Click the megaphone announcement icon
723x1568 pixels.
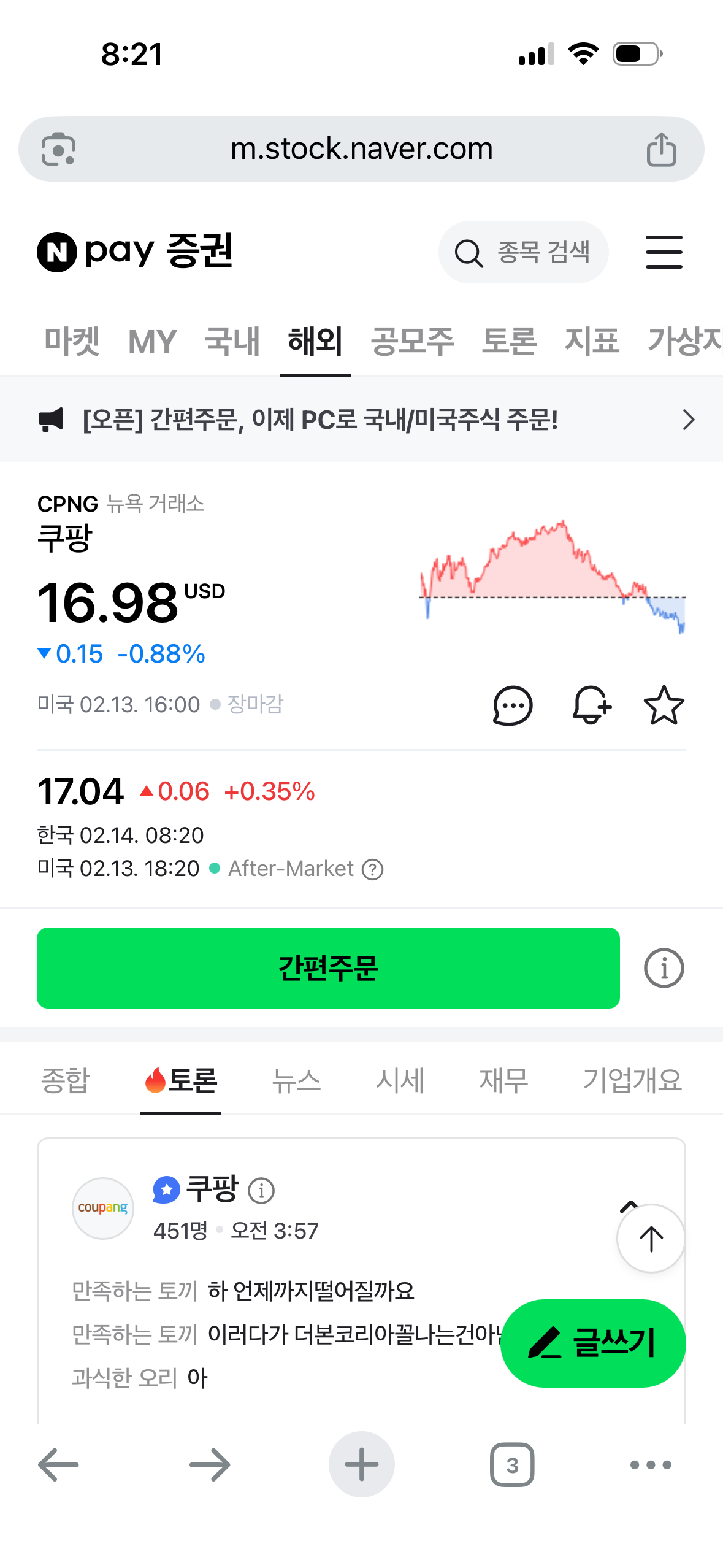51,419
